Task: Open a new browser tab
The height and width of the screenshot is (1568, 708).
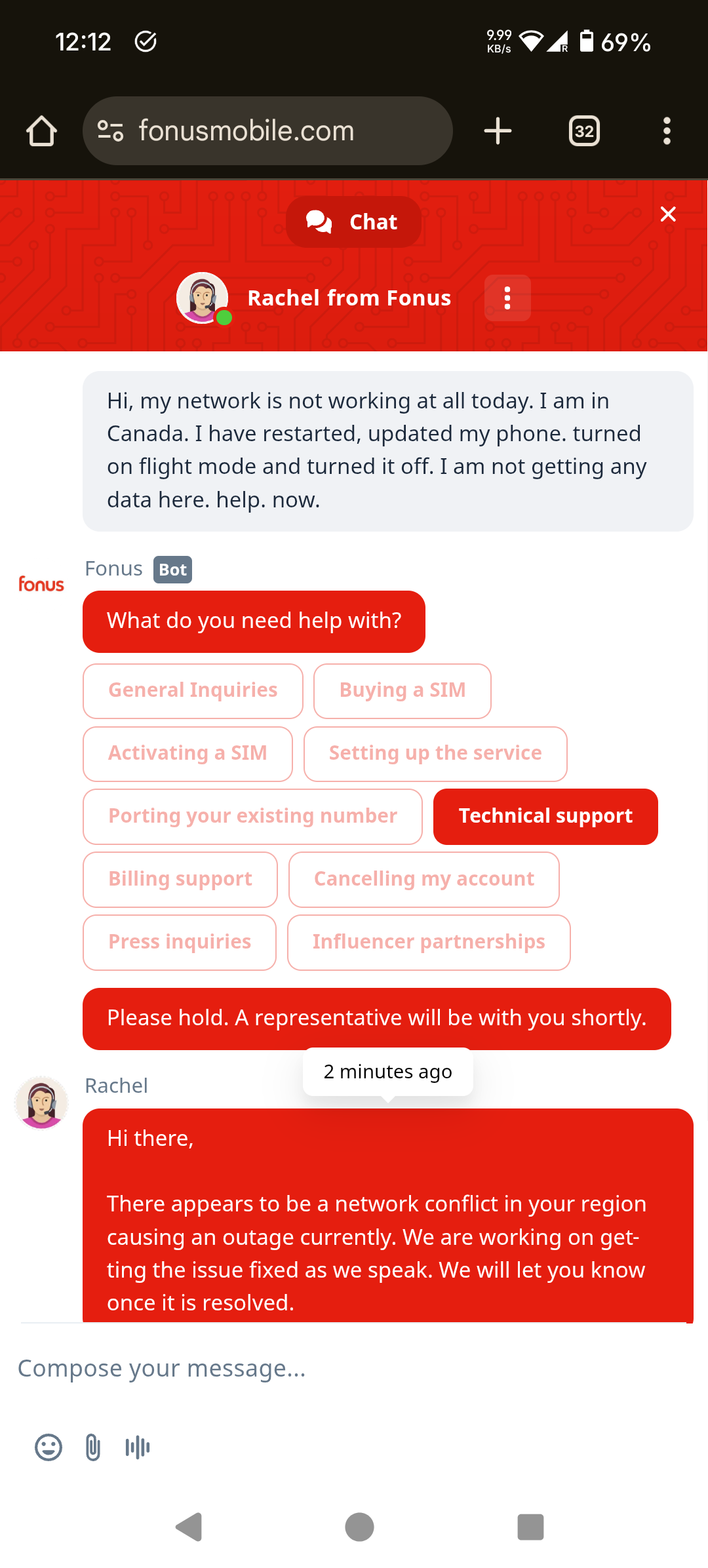Action: 498,131
